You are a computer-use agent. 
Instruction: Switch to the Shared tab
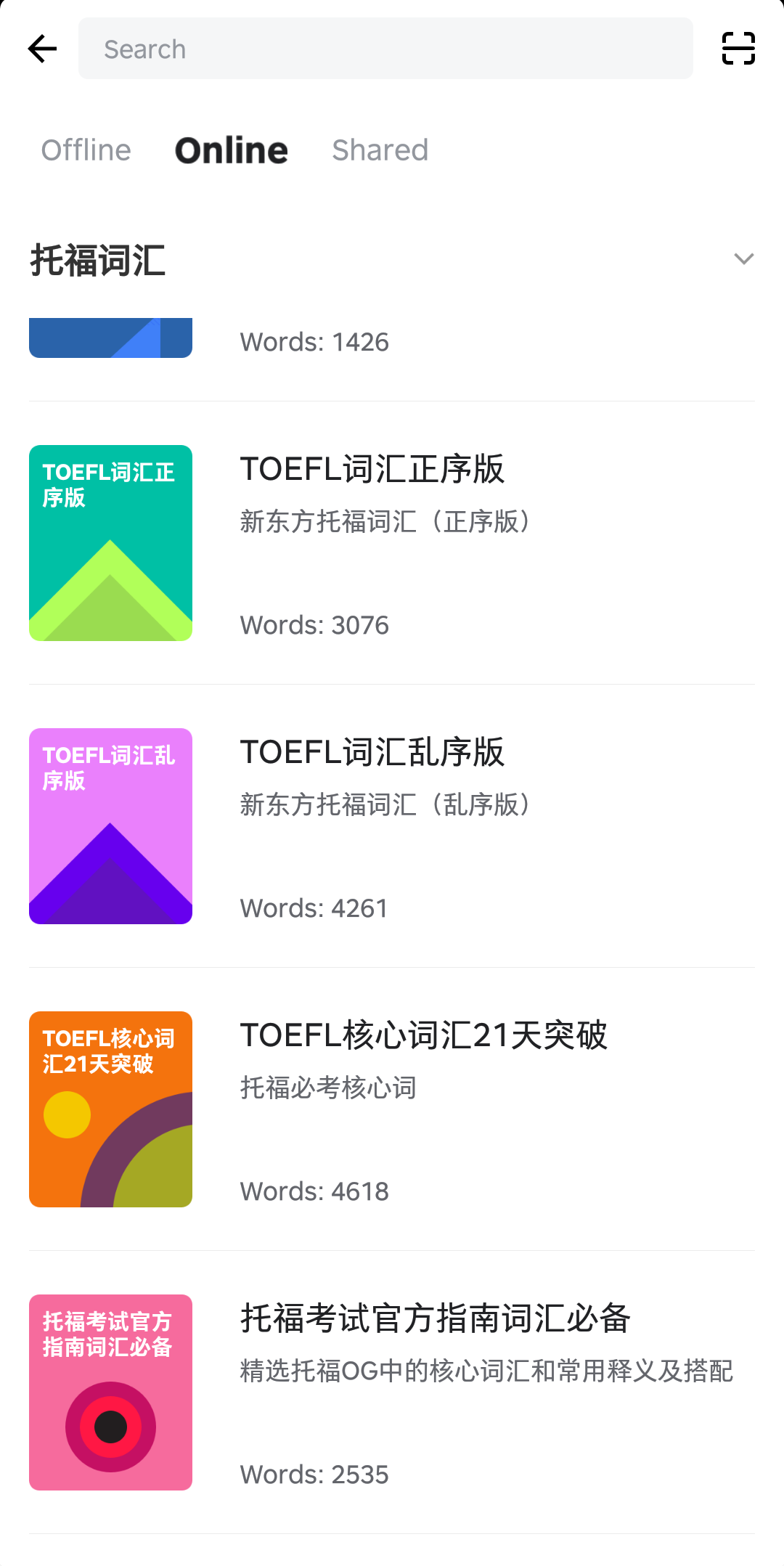380,150
